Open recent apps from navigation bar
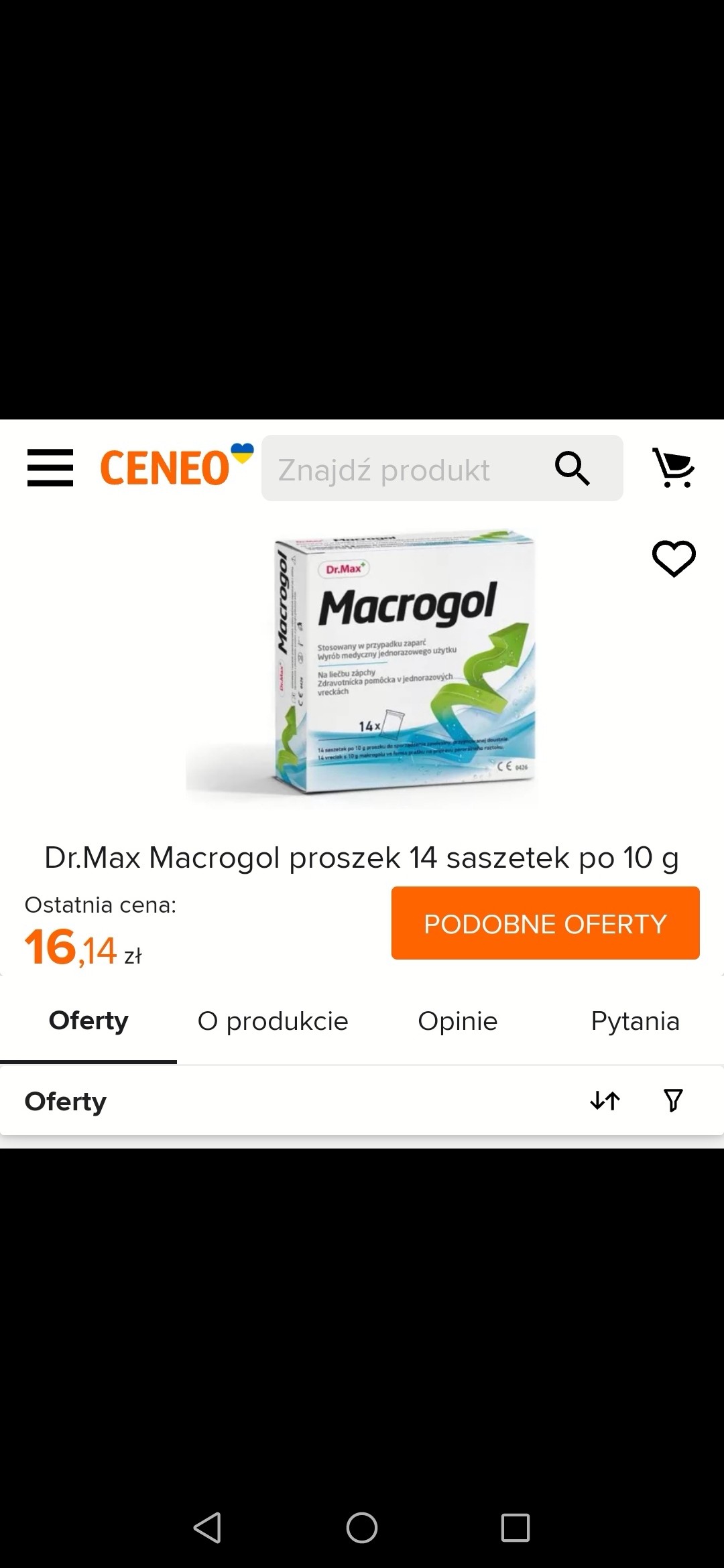The image size is (724, 1568). pos(516,1528)
